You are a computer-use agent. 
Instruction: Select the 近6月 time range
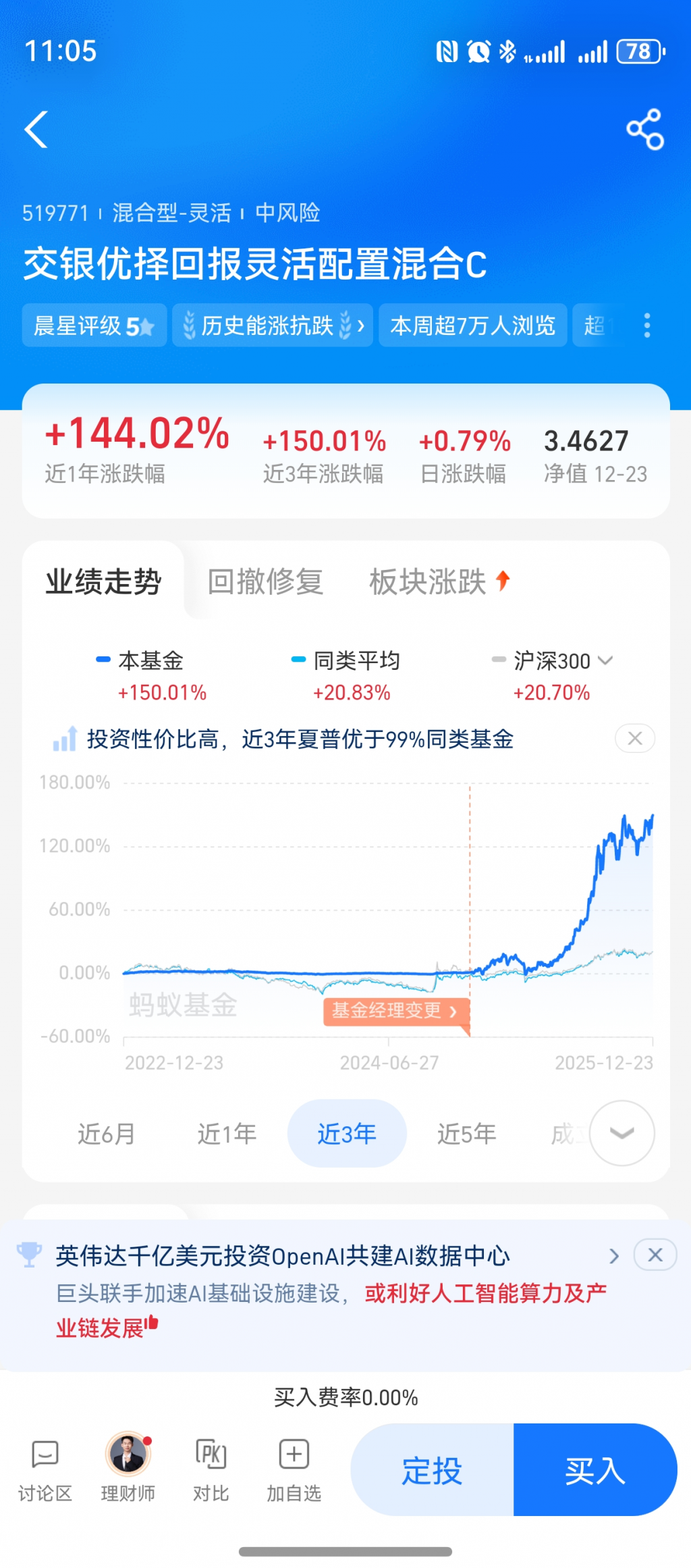tap(106, 1134)
